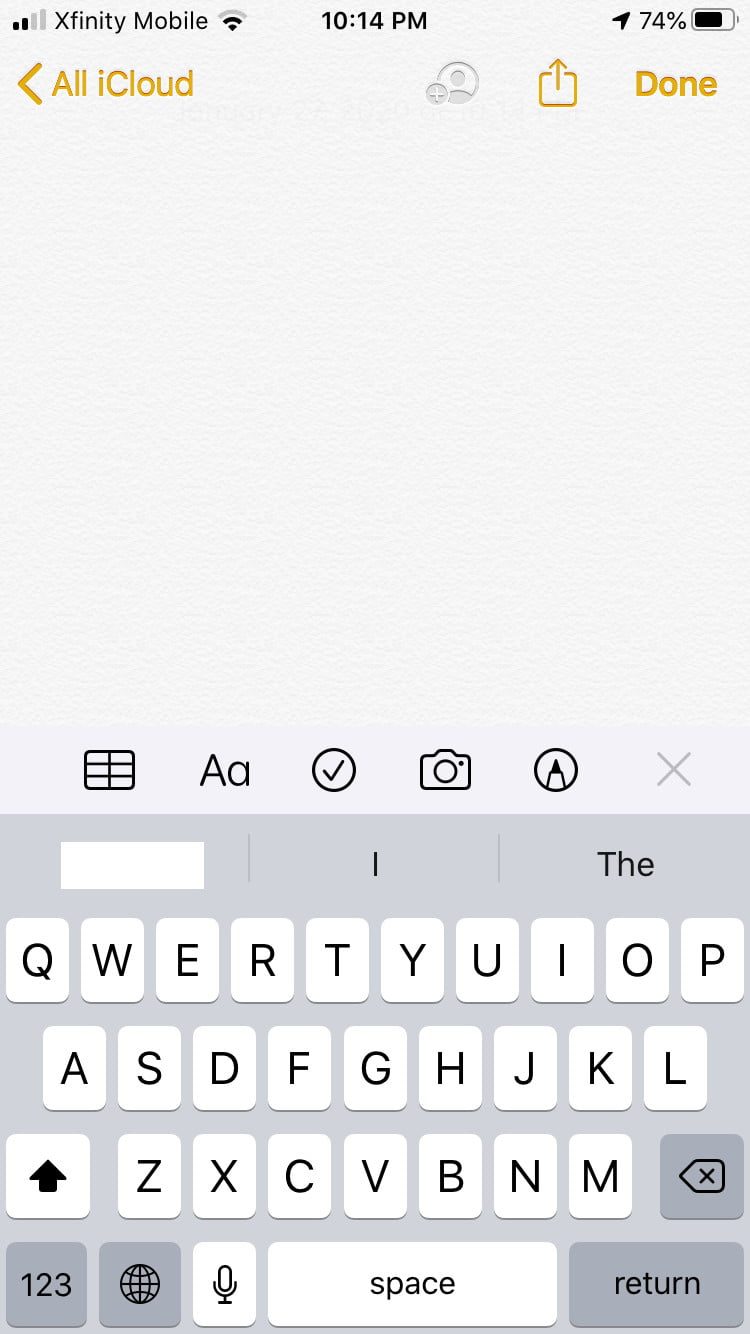Viewport: 750px width, 1334px height.
Task: Close the formatting toolbar
Action: click(x=673, y=770)
